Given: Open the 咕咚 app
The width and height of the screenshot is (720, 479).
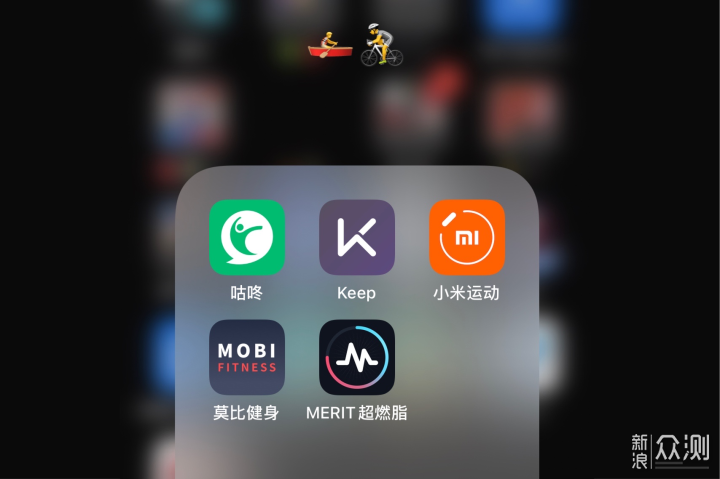Looking at the screenshot, I should [247, 238].
